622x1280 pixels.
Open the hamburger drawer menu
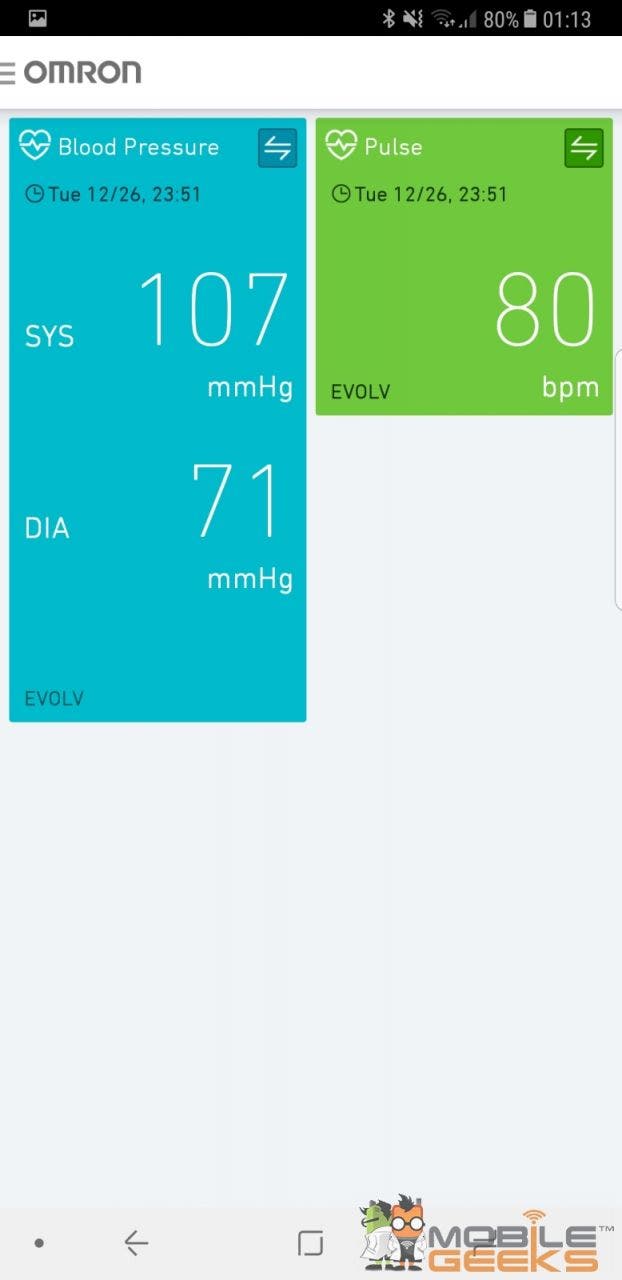(8, 73)
